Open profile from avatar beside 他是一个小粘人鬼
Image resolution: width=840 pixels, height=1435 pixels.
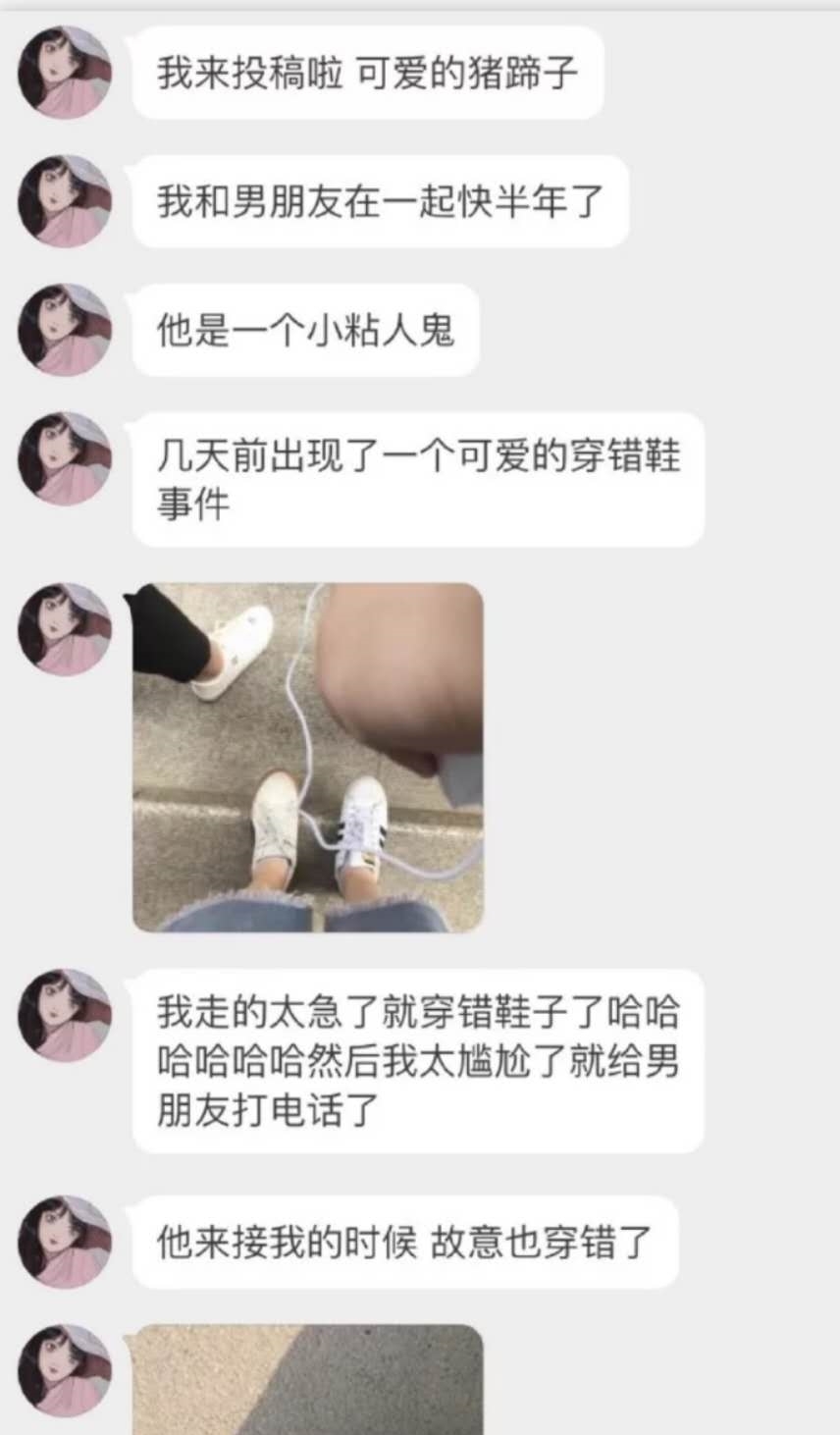click(x=65, y=330)
